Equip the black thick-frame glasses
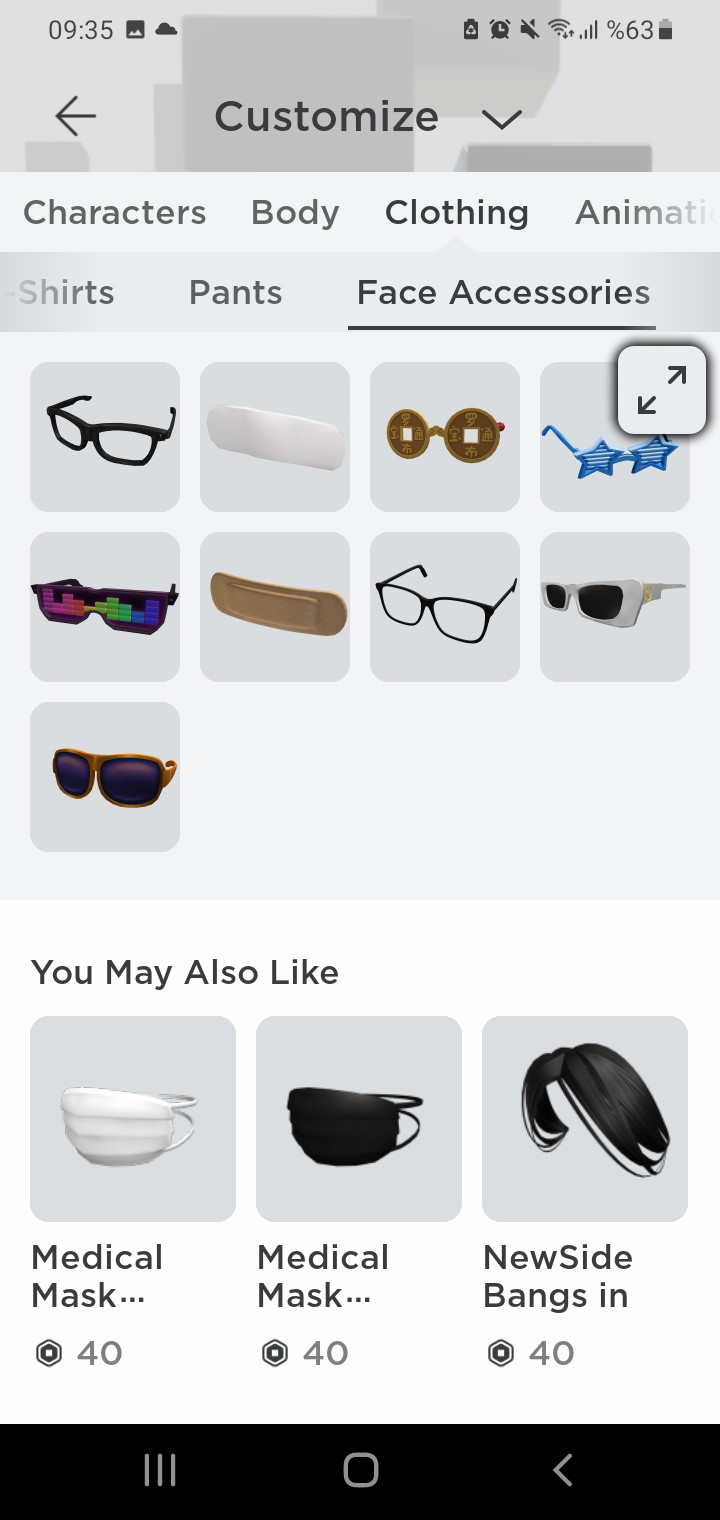 (x=105, y=437)
